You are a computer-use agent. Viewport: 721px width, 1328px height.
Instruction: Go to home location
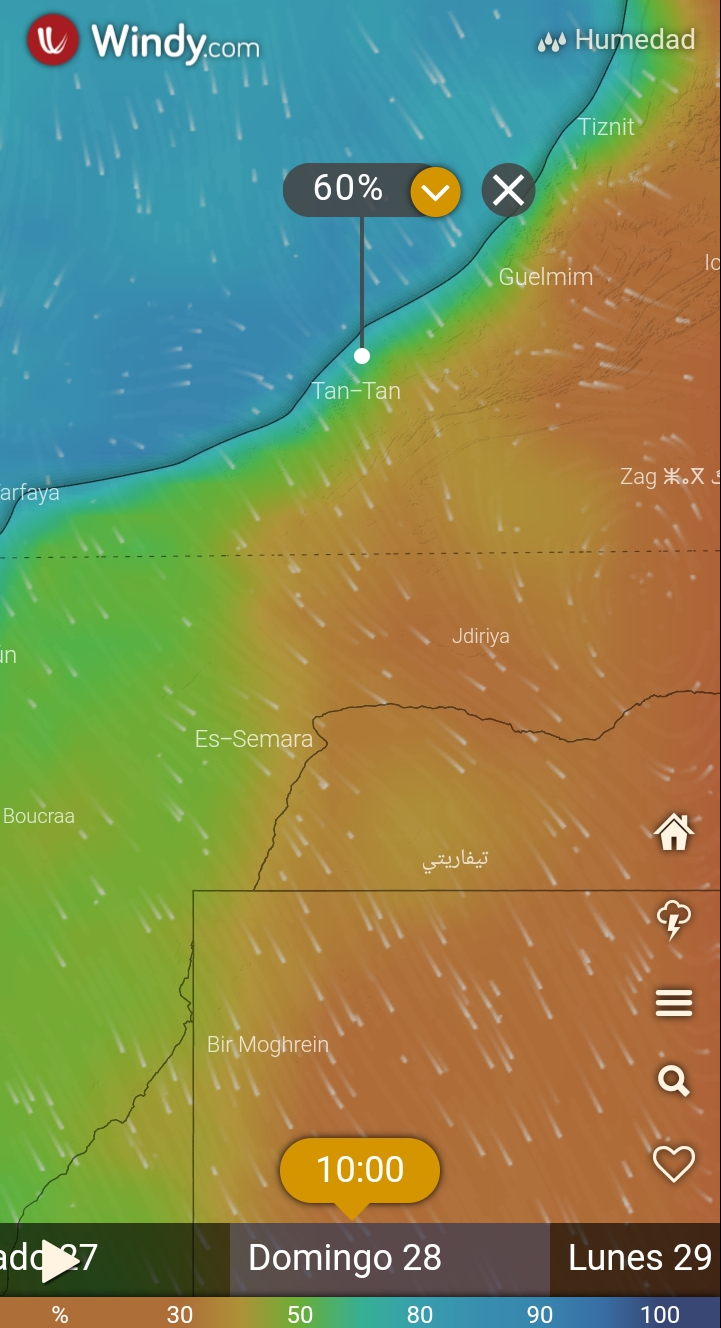(x=673, y=831)
